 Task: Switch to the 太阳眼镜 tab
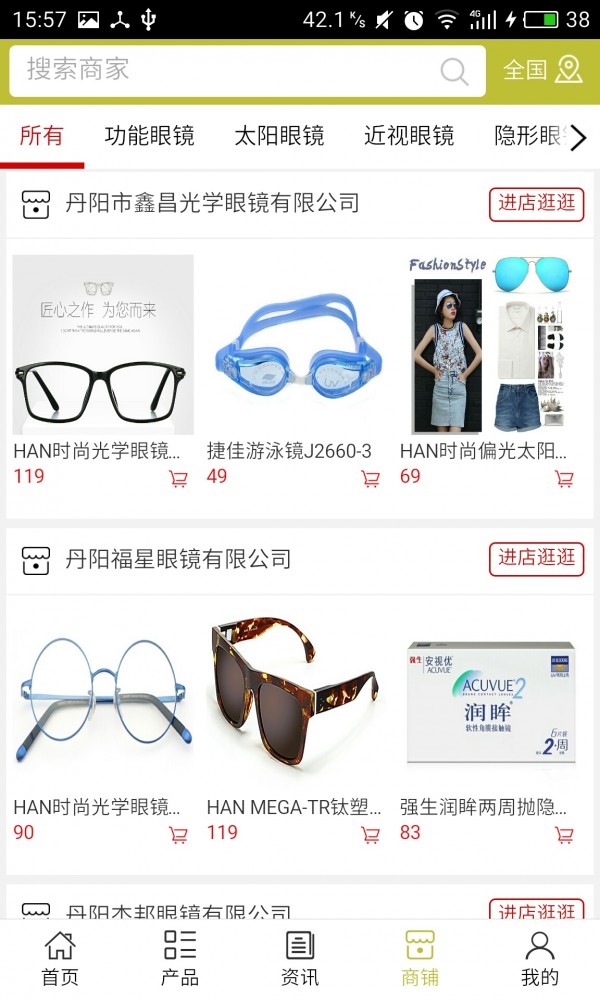pyautogui.click(x=279, y=135)
